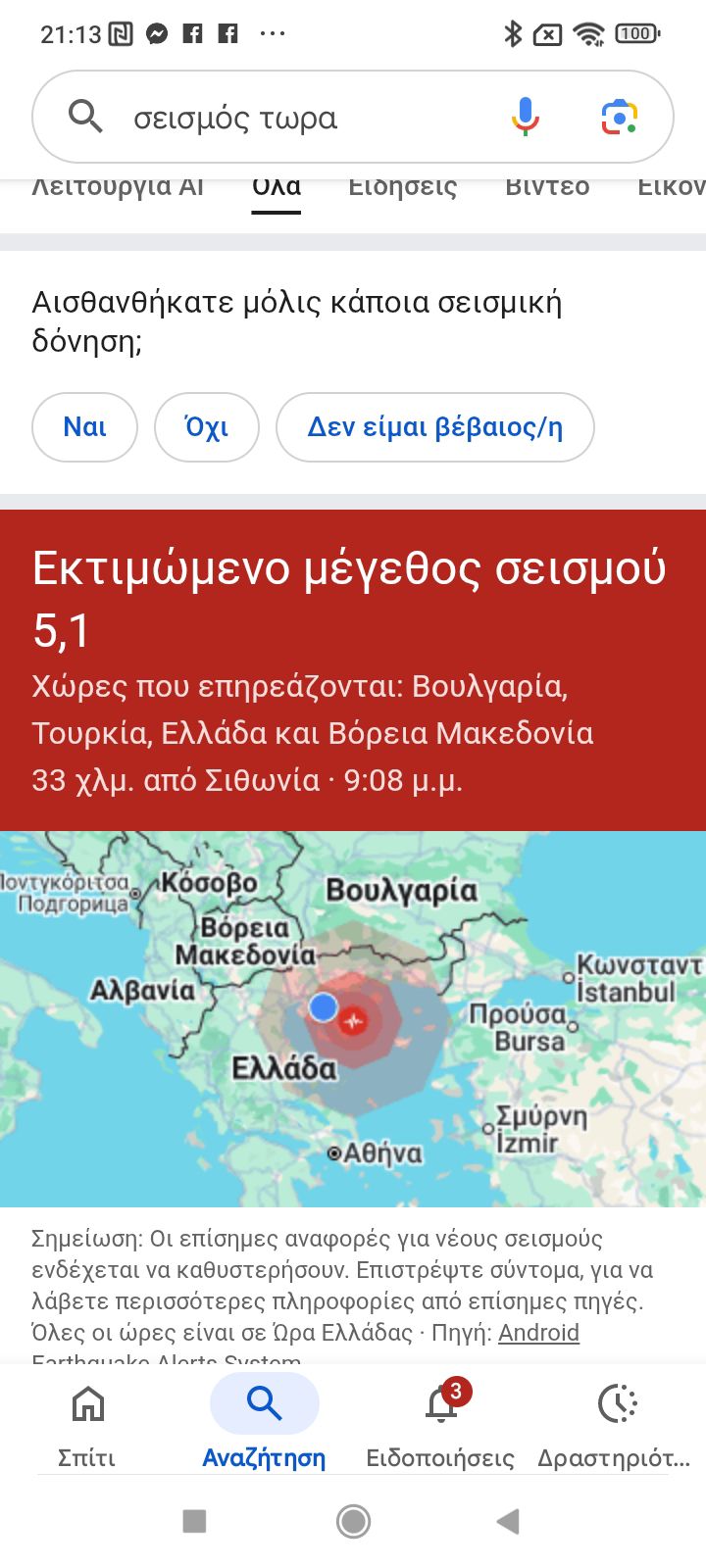This screenshot has height=1568, width=706.
Task: Select the Όλα results tab
Action: click(277, 188)
